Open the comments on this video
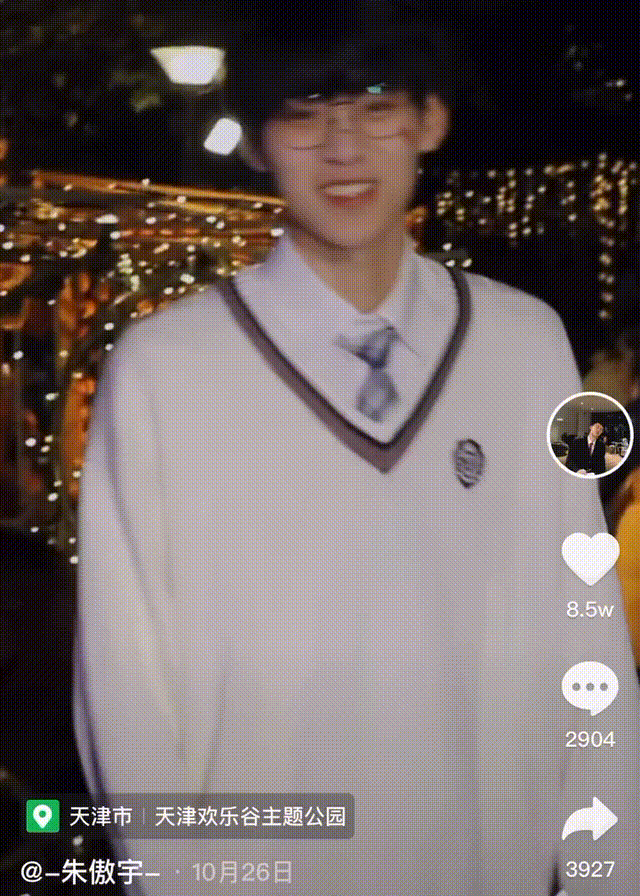This screenshot has width=640, height=896. point(590,689)
